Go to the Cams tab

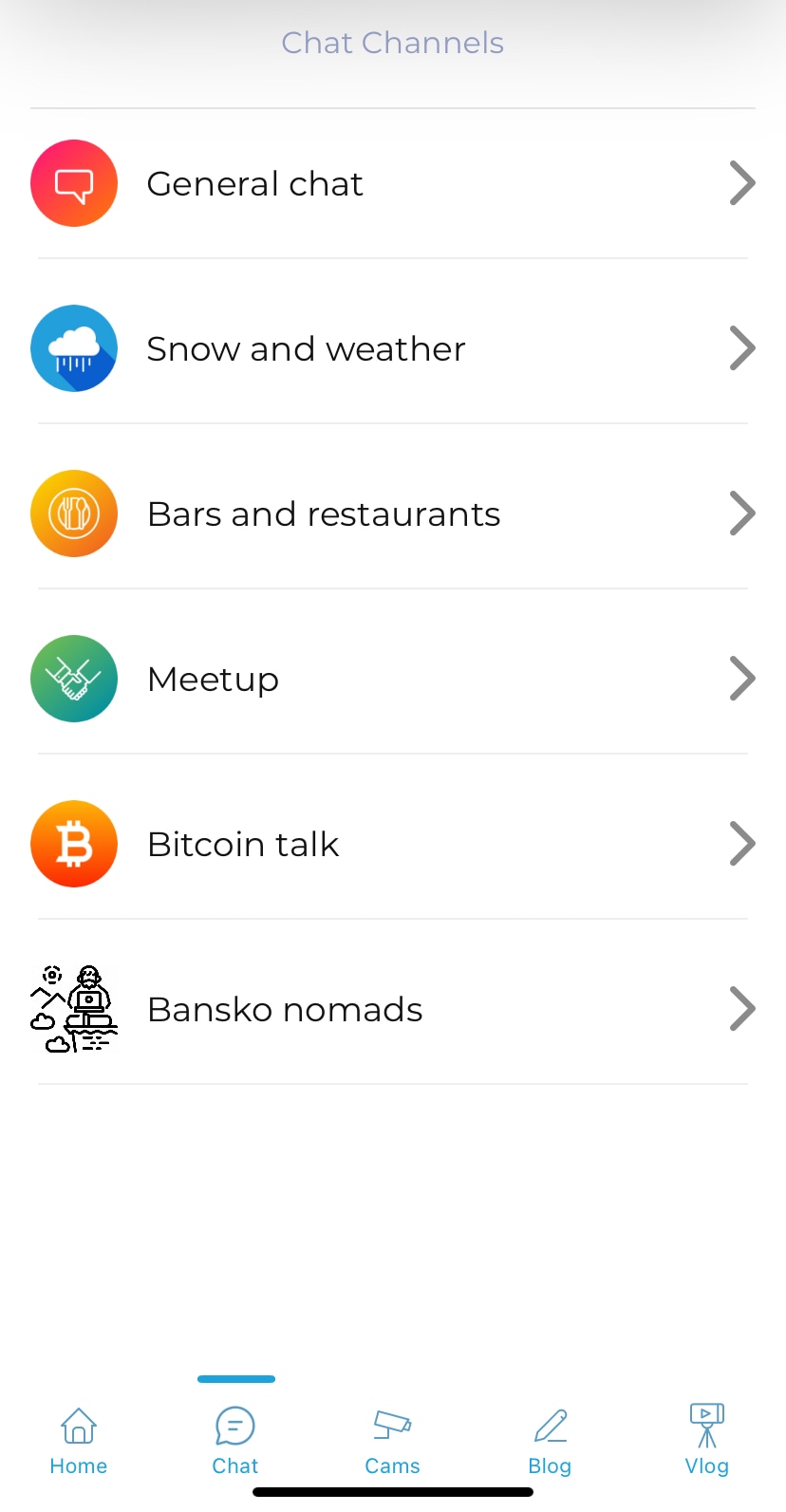click(x=392, y=1440)
